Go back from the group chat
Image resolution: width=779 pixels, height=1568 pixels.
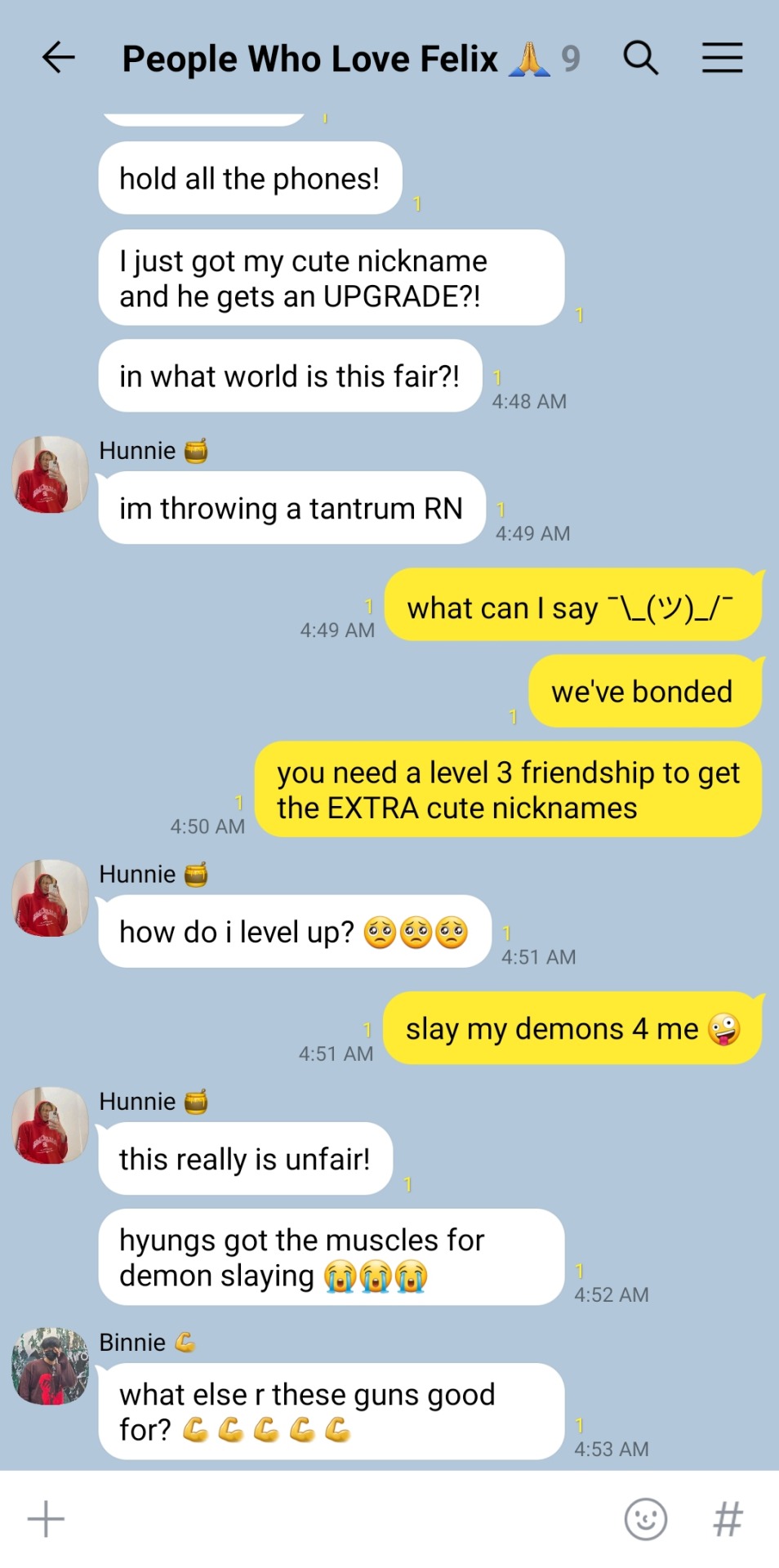(58, 58)
